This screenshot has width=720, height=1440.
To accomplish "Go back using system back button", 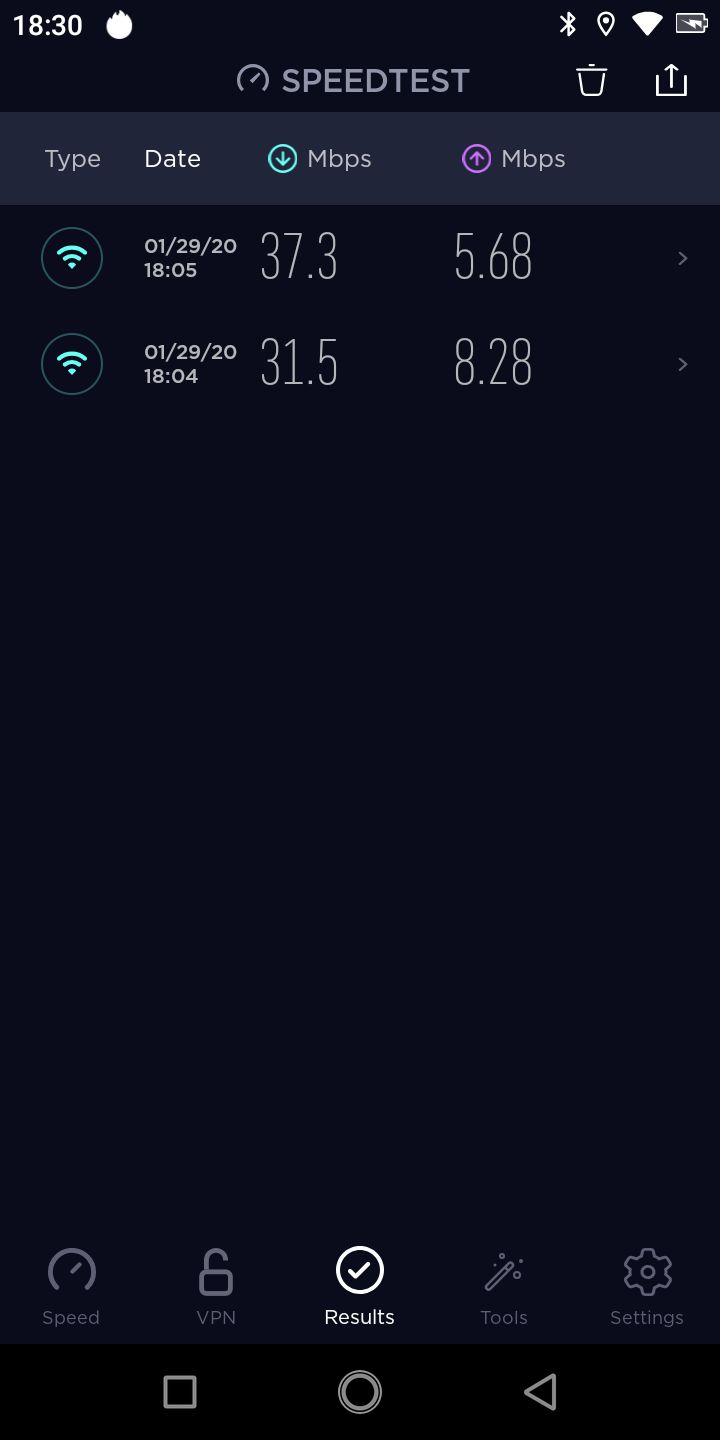I will pos(540,1391).
